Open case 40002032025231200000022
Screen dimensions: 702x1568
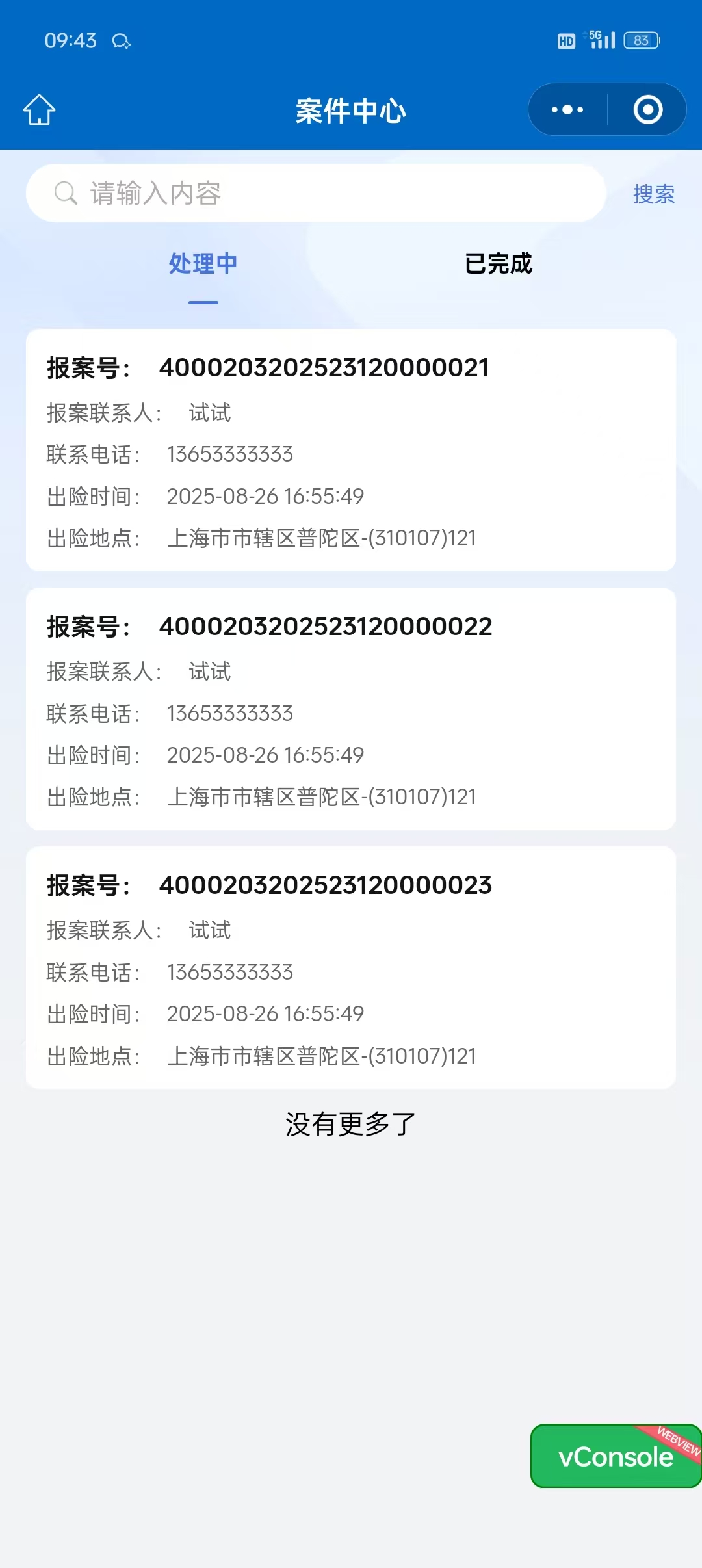pyautogui.click(x=351, y=709)
